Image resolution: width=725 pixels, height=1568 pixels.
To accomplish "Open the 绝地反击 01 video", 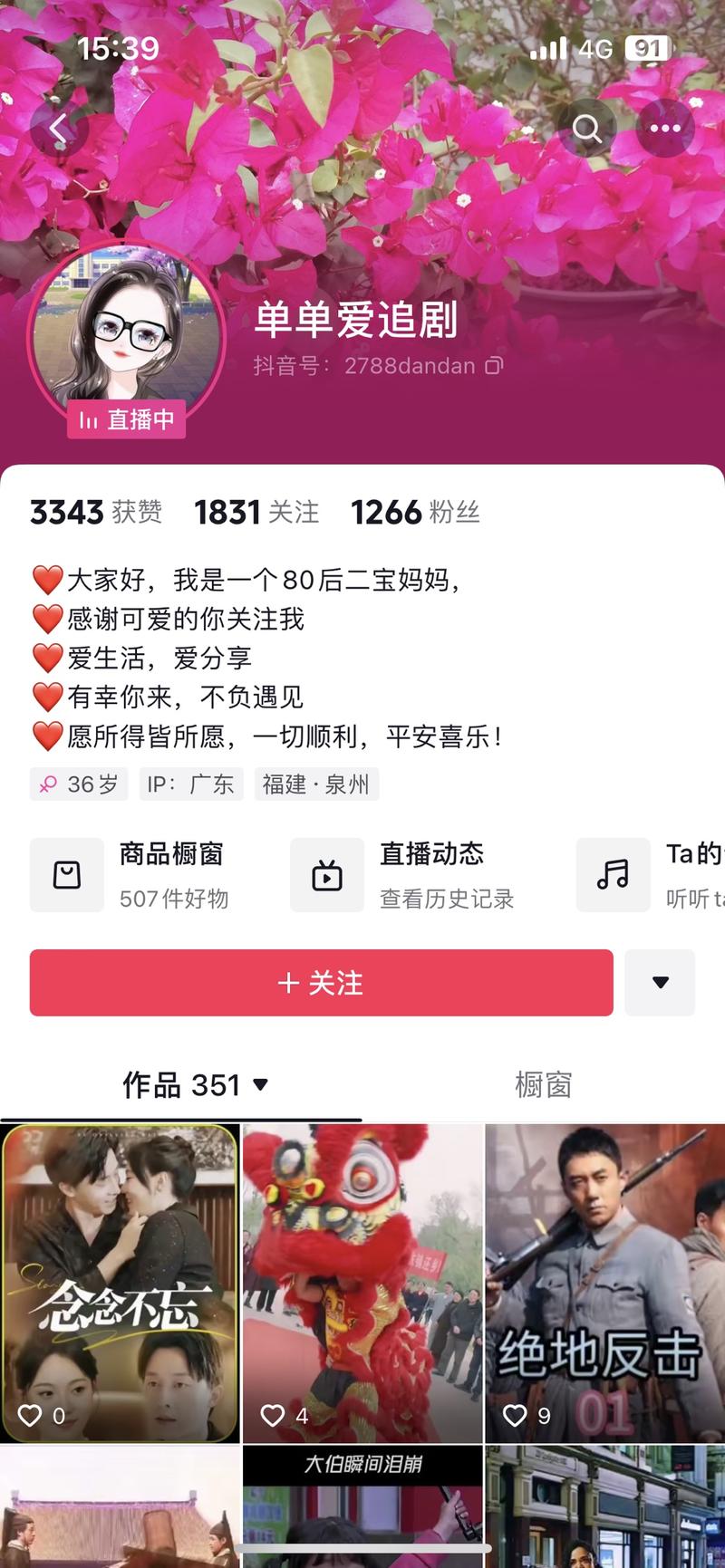I will click(x=604, y=1282).
